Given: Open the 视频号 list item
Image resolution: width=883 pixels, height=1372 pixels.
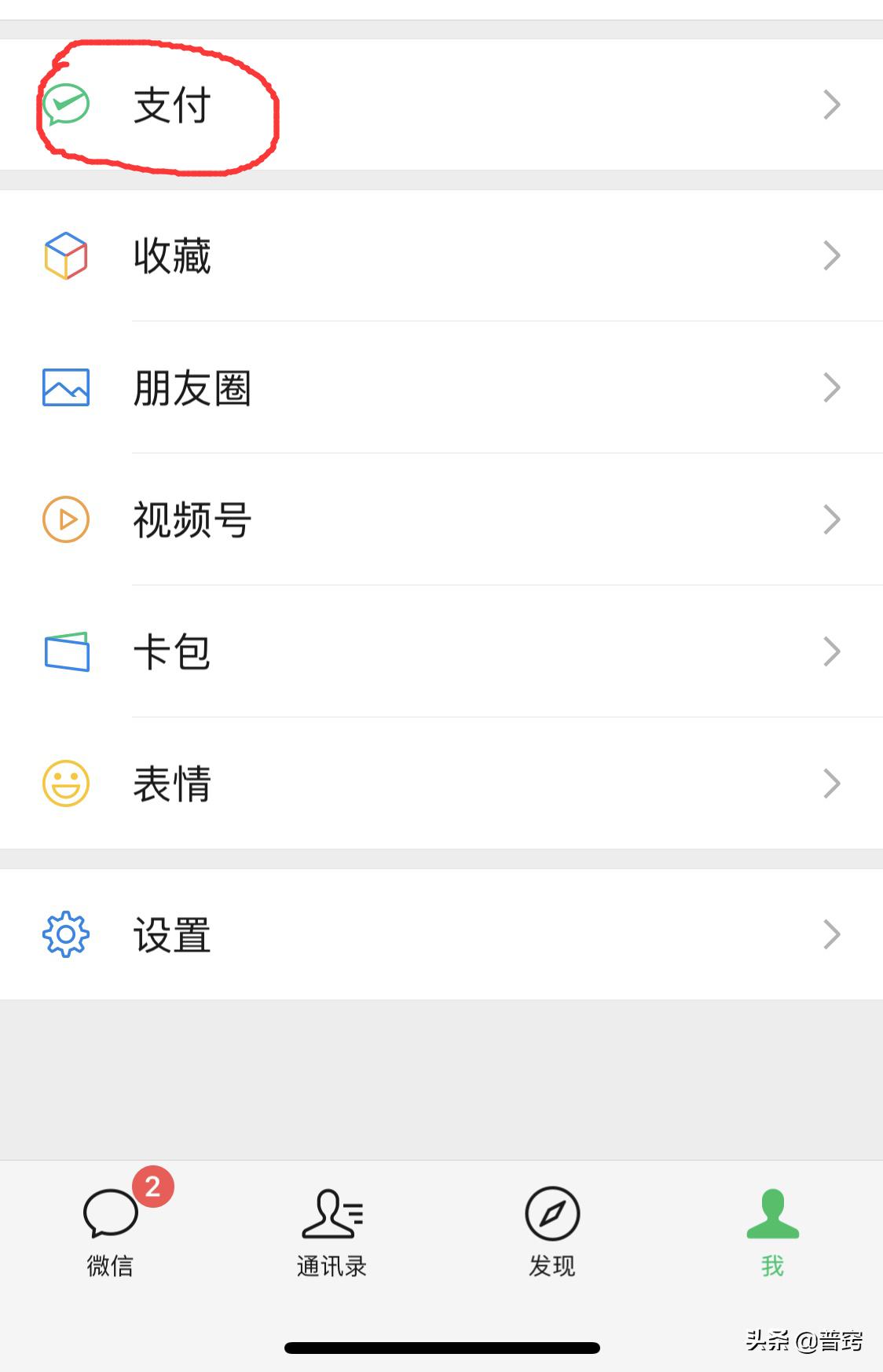Looking at the screenshot, I should (x=192, y=519).
